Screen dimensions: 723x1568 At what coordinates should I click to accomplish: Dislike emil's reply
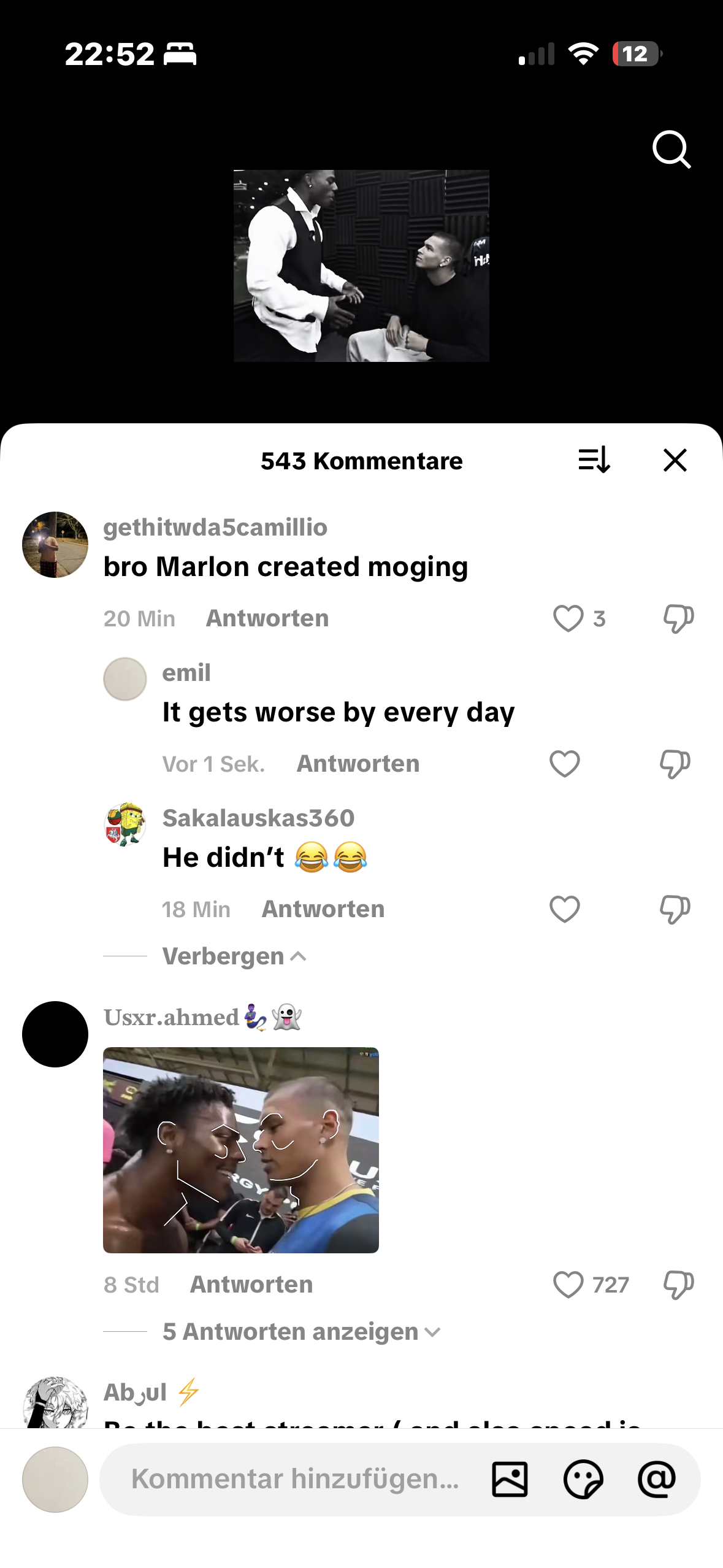[675, 764]
